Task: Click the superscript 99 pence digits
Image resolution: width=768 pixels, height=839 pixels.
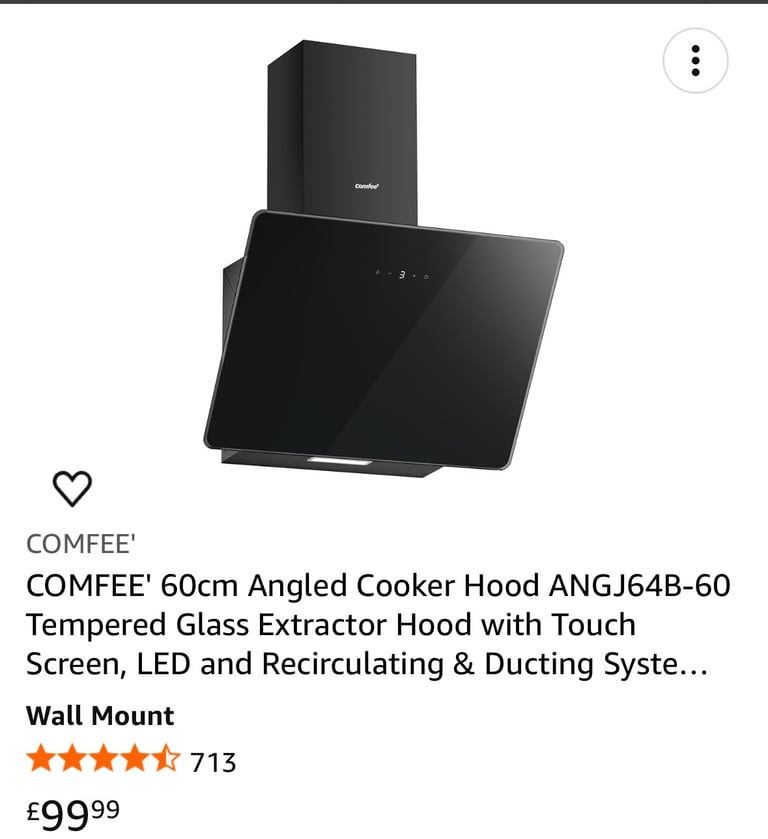Action: pos(106,807)
